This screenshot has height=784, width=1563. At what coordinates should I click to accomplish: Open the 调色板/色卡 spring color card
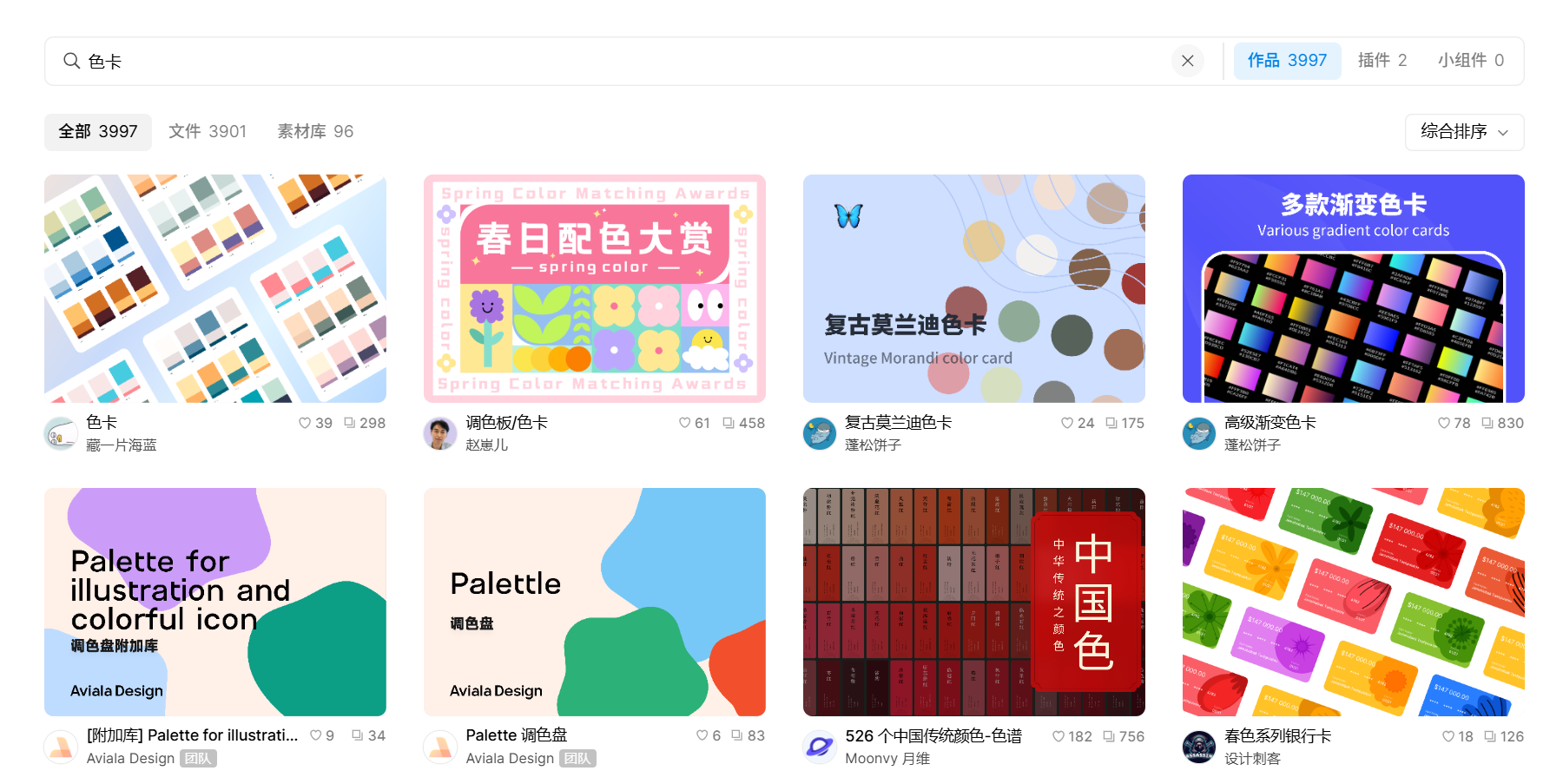595,288
